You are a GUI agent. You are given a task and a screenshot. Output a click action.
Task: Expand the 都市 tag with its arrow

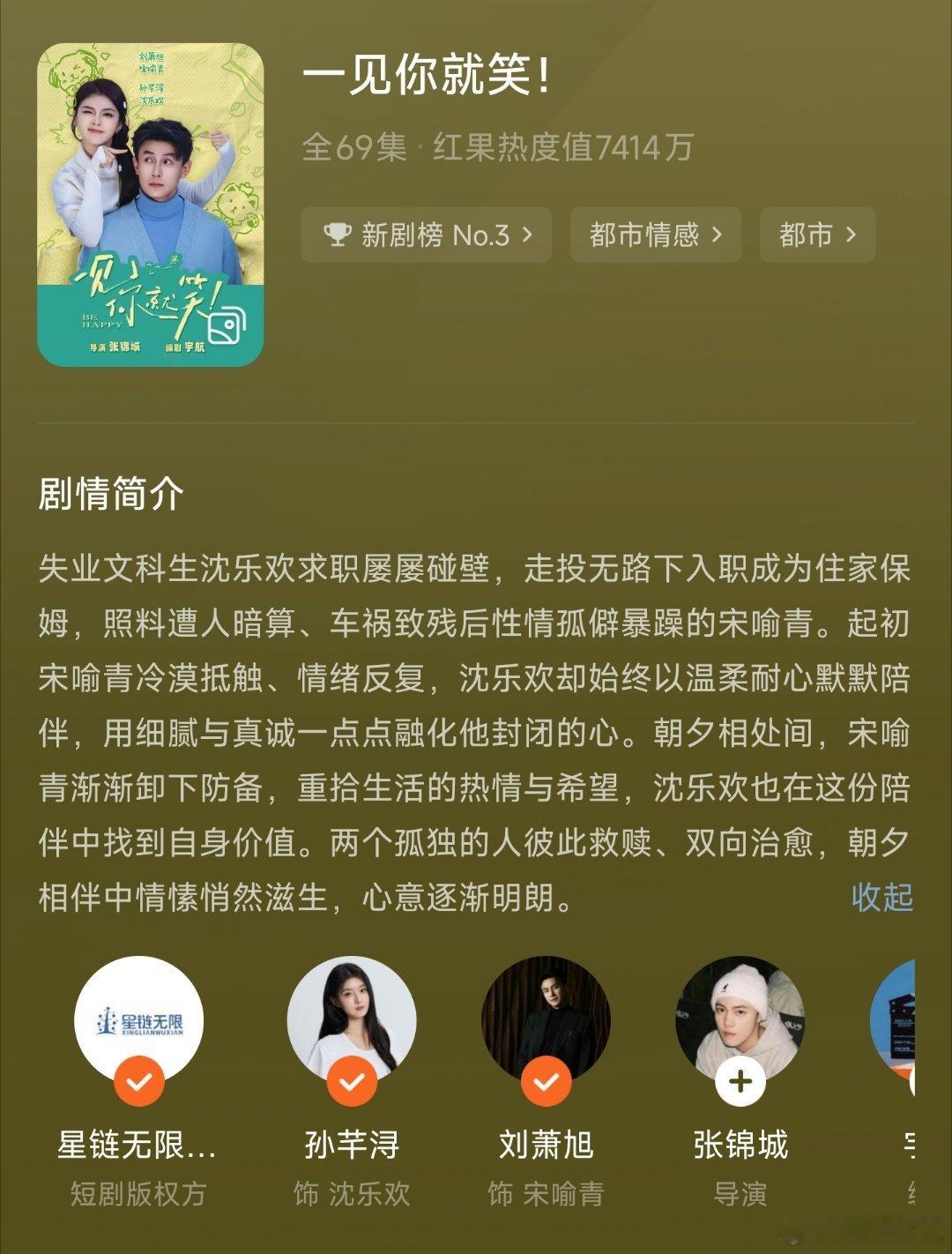click(850, 235)
